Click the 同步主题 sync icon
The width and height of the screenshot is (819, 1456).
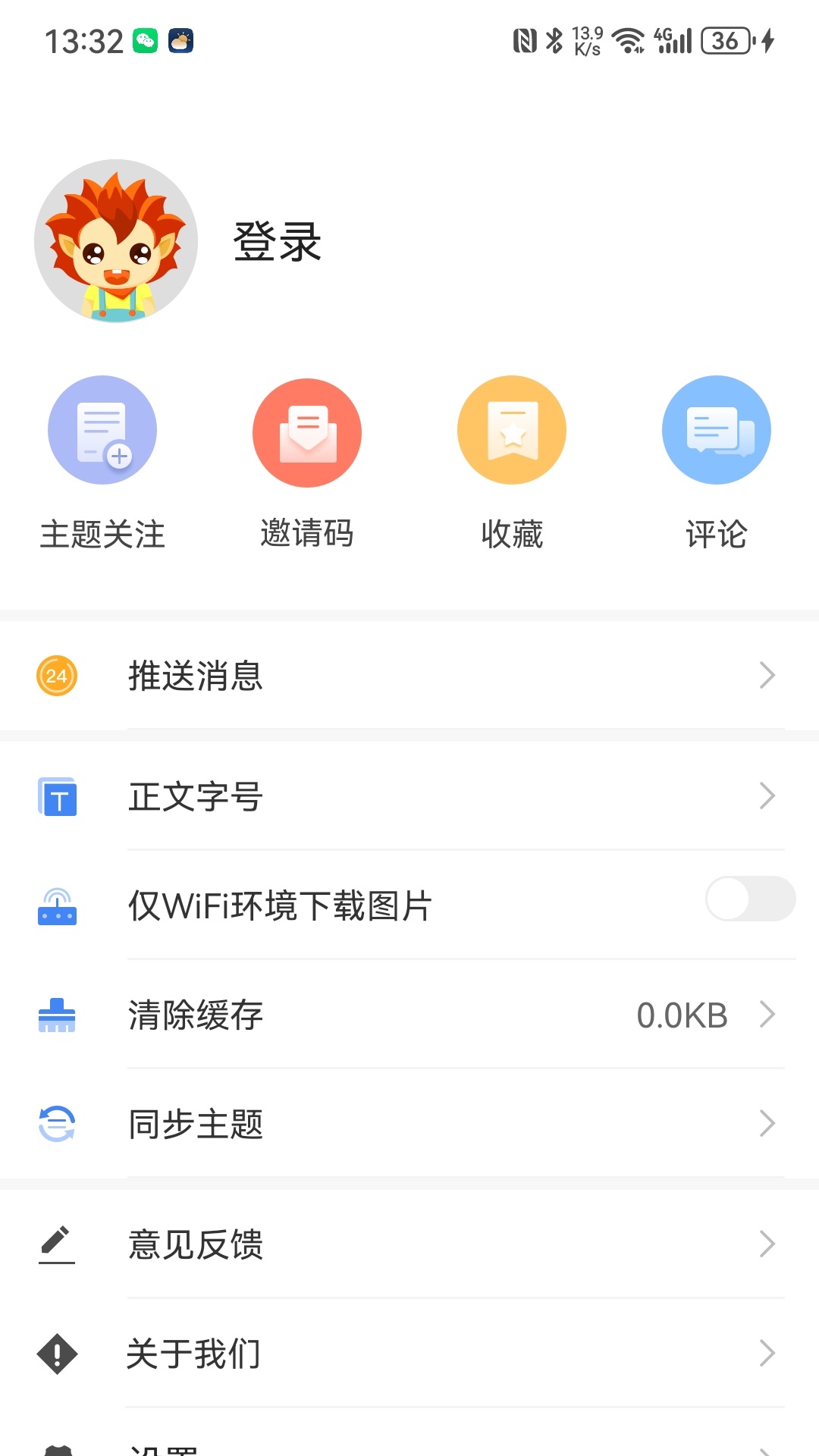[x=57, y=1125]
